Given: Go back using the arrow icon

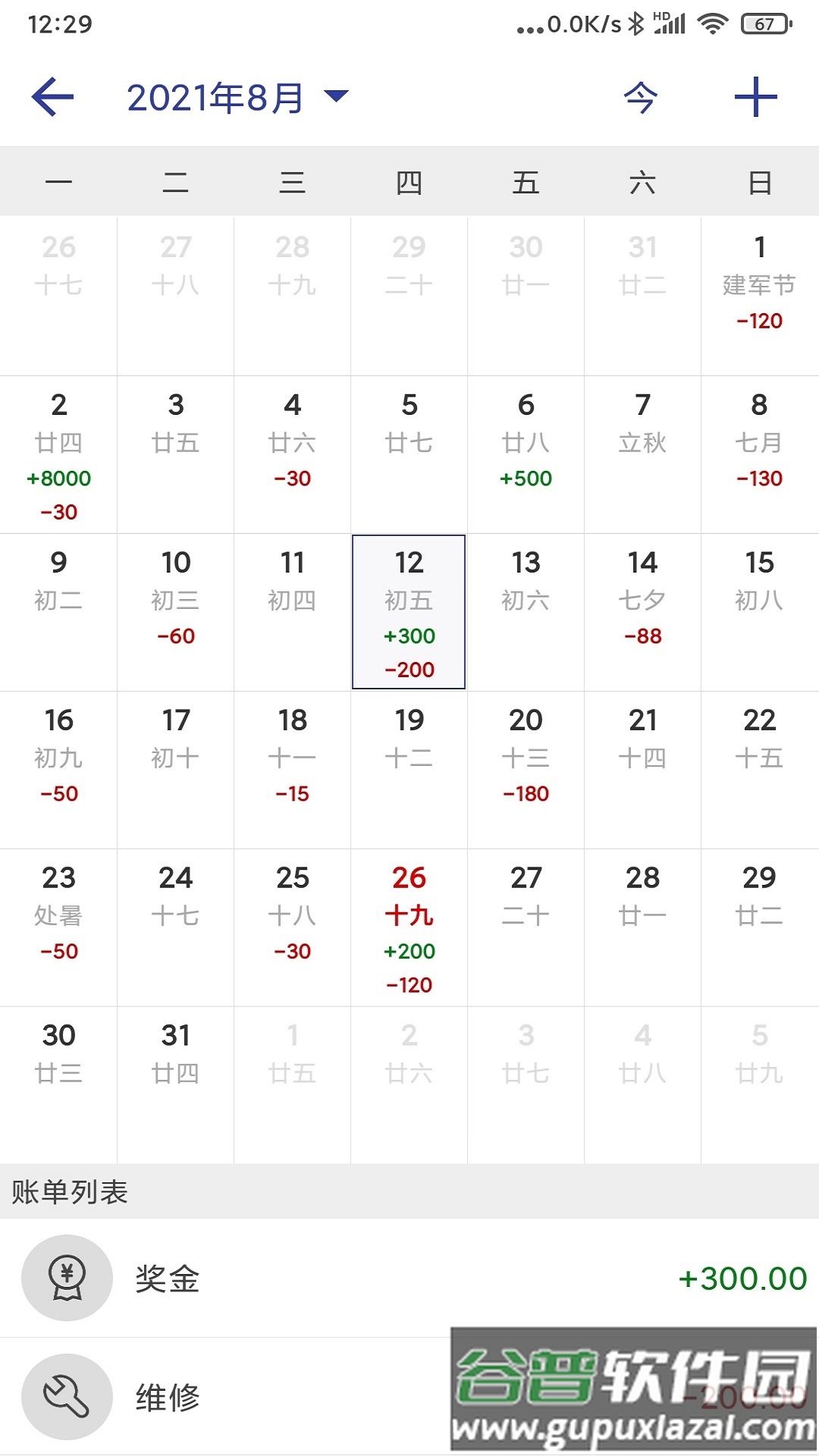Looking at the screenshot, I should 52,97.
